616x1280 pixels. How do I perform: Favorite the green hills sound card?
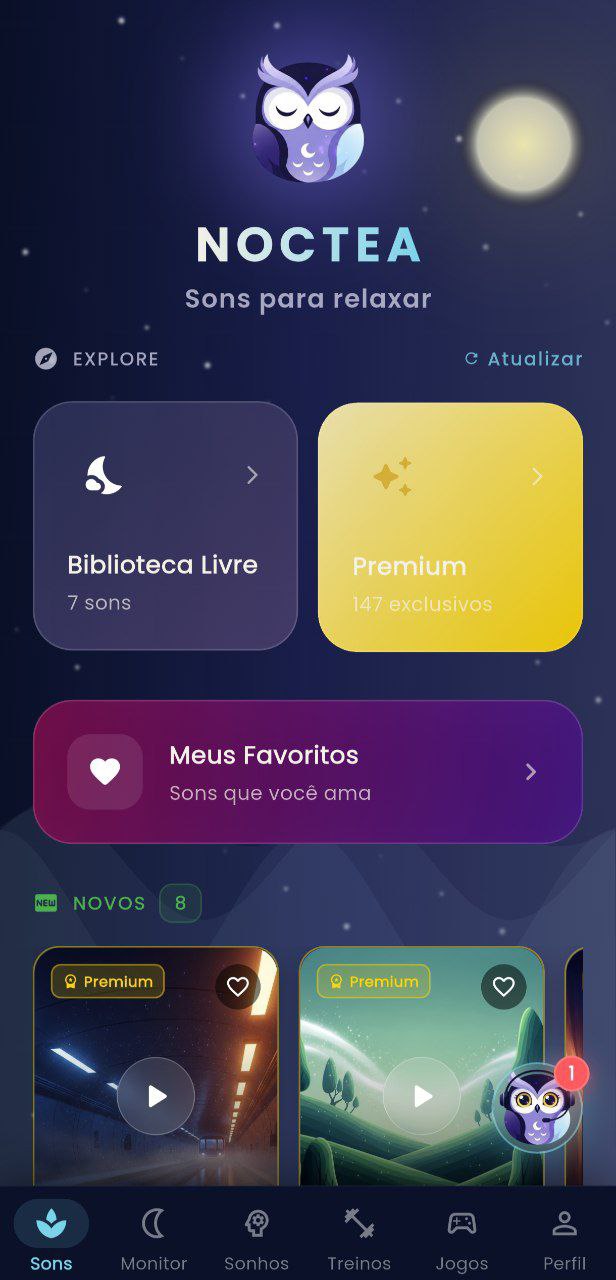tap(503, 987)
